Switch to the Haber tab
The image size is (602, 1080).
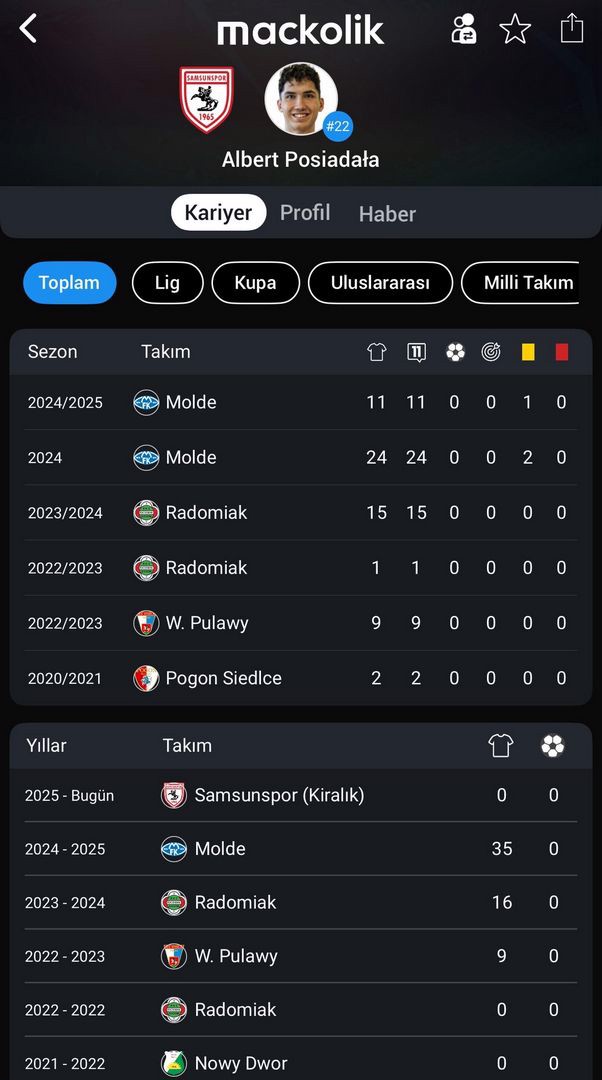[x=387, y=214]
